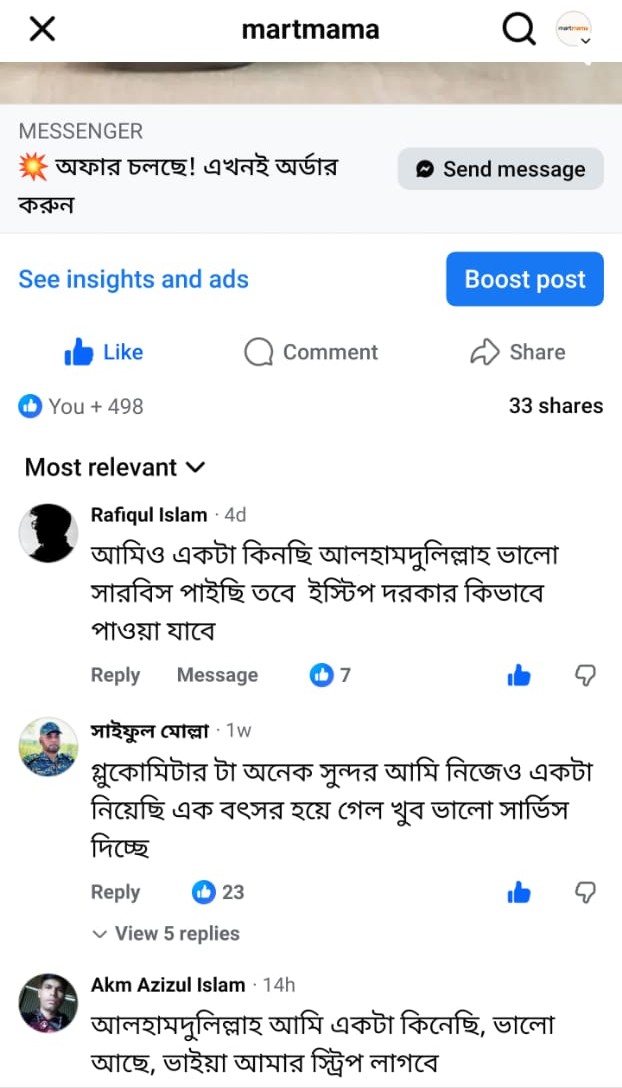Open Akm Azizul Islam's profile picture

click(48, 1002)
